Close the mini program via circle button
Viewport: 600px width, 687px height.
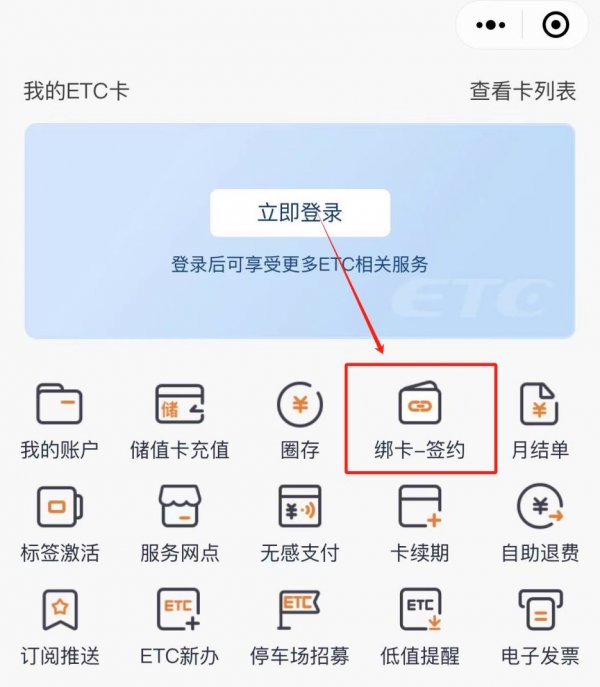point(554,24)
